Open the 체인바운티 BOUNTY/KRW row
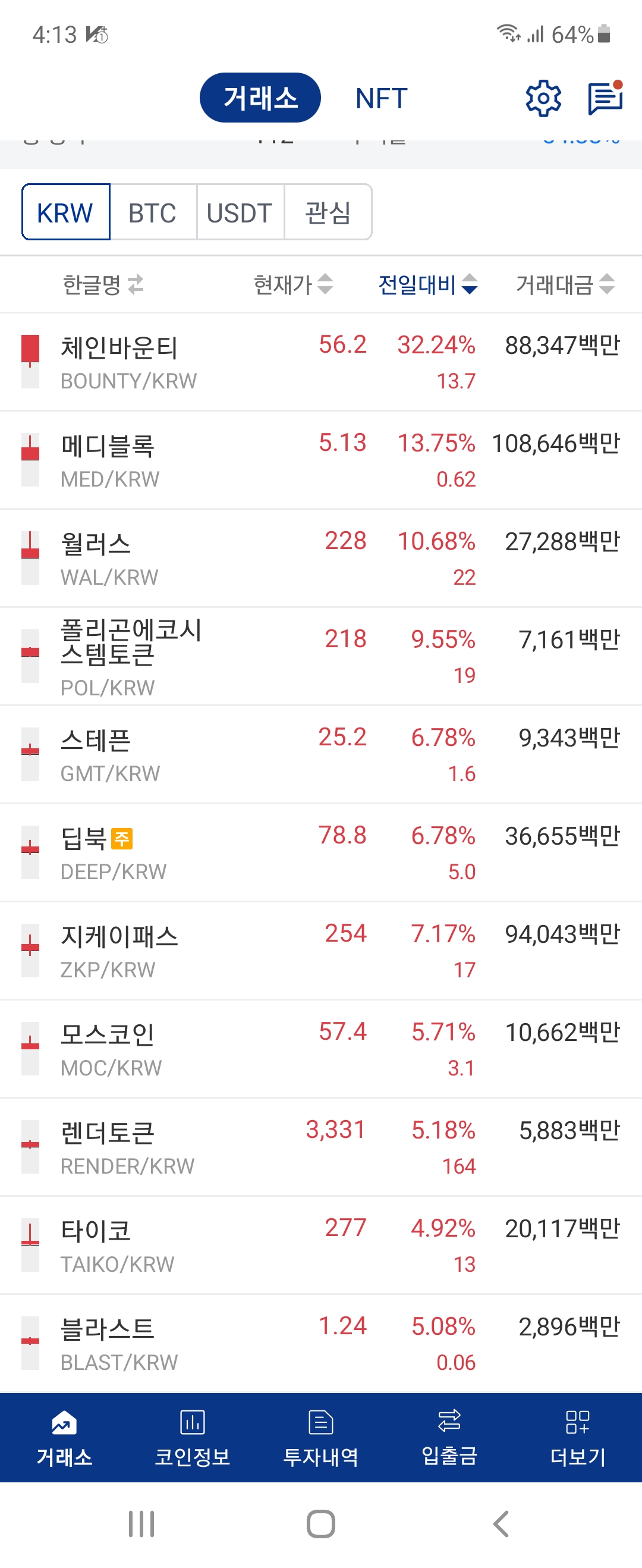Viewport: 642px width, 1568px height. (x=320, y=362)
